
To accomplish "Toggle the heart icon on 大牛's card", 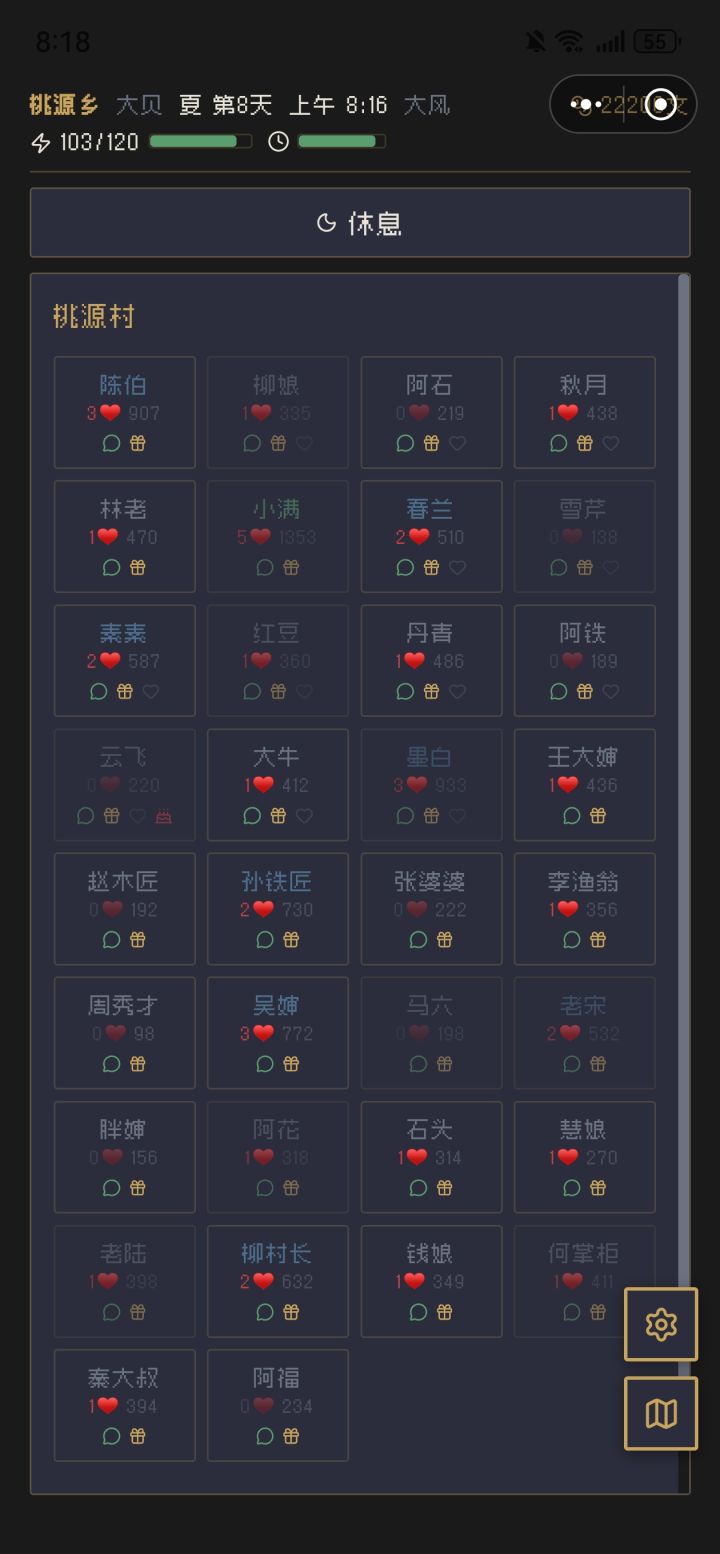I will [x=304, y=815].
